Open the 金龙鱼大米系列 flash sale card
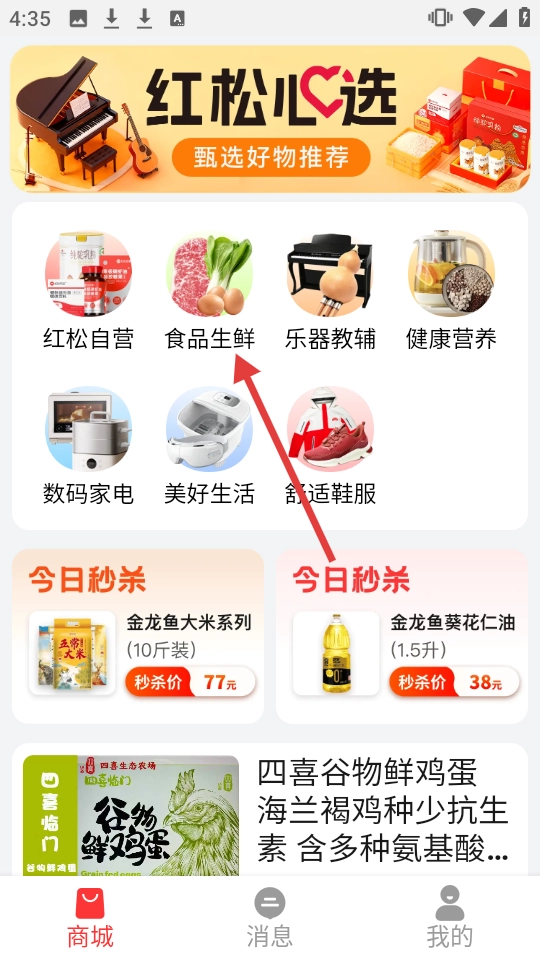The height and width of the screenshot is (960, 540). tap(138, 636)
